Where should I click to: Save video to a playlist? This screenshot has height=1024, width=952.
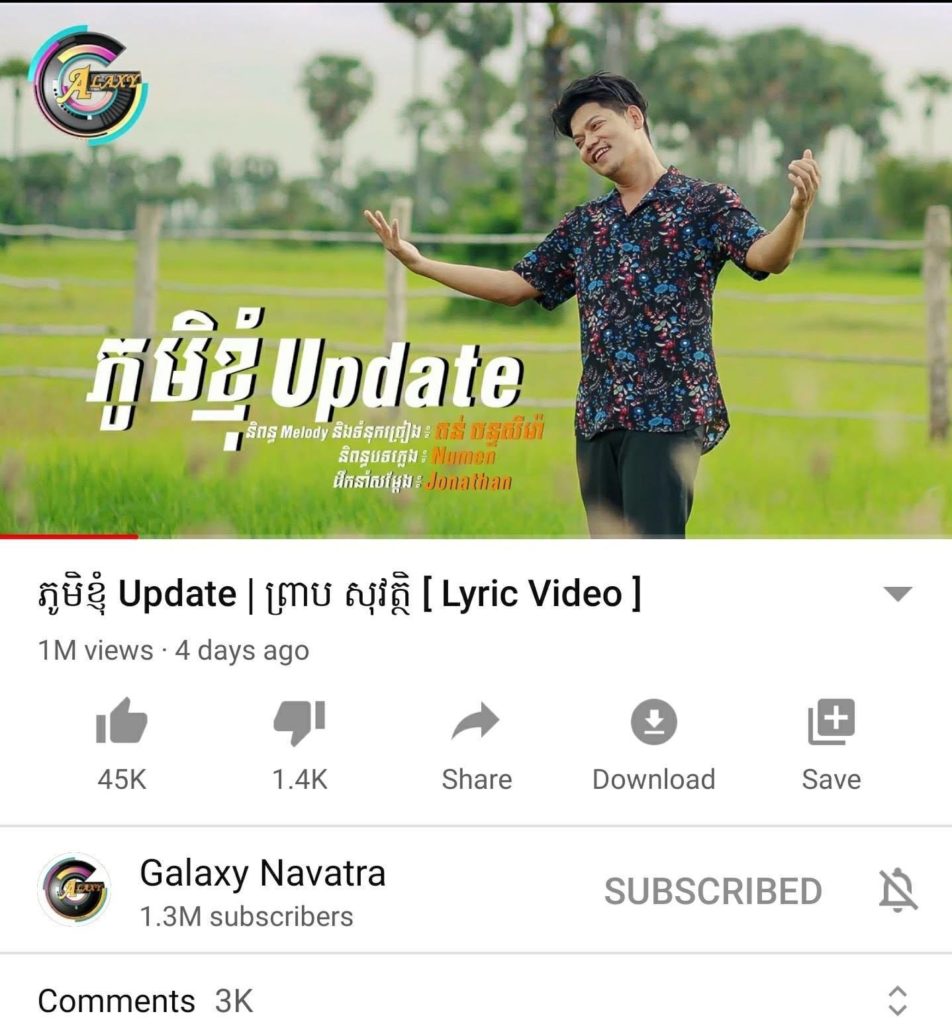click(x=831, y=724)
